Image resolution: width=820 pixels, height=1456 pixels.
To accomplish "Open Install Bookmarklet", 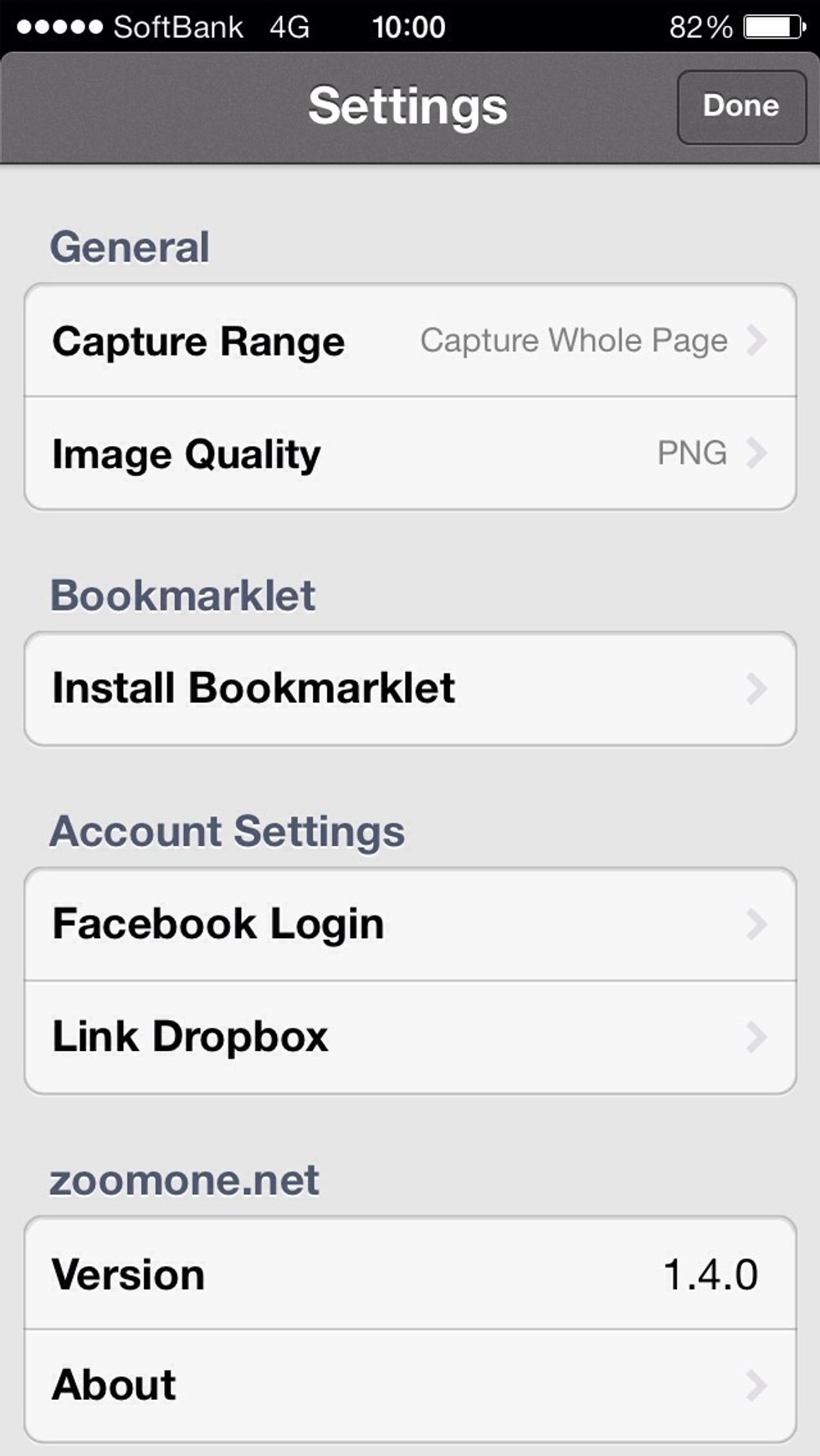I will 410,689.
